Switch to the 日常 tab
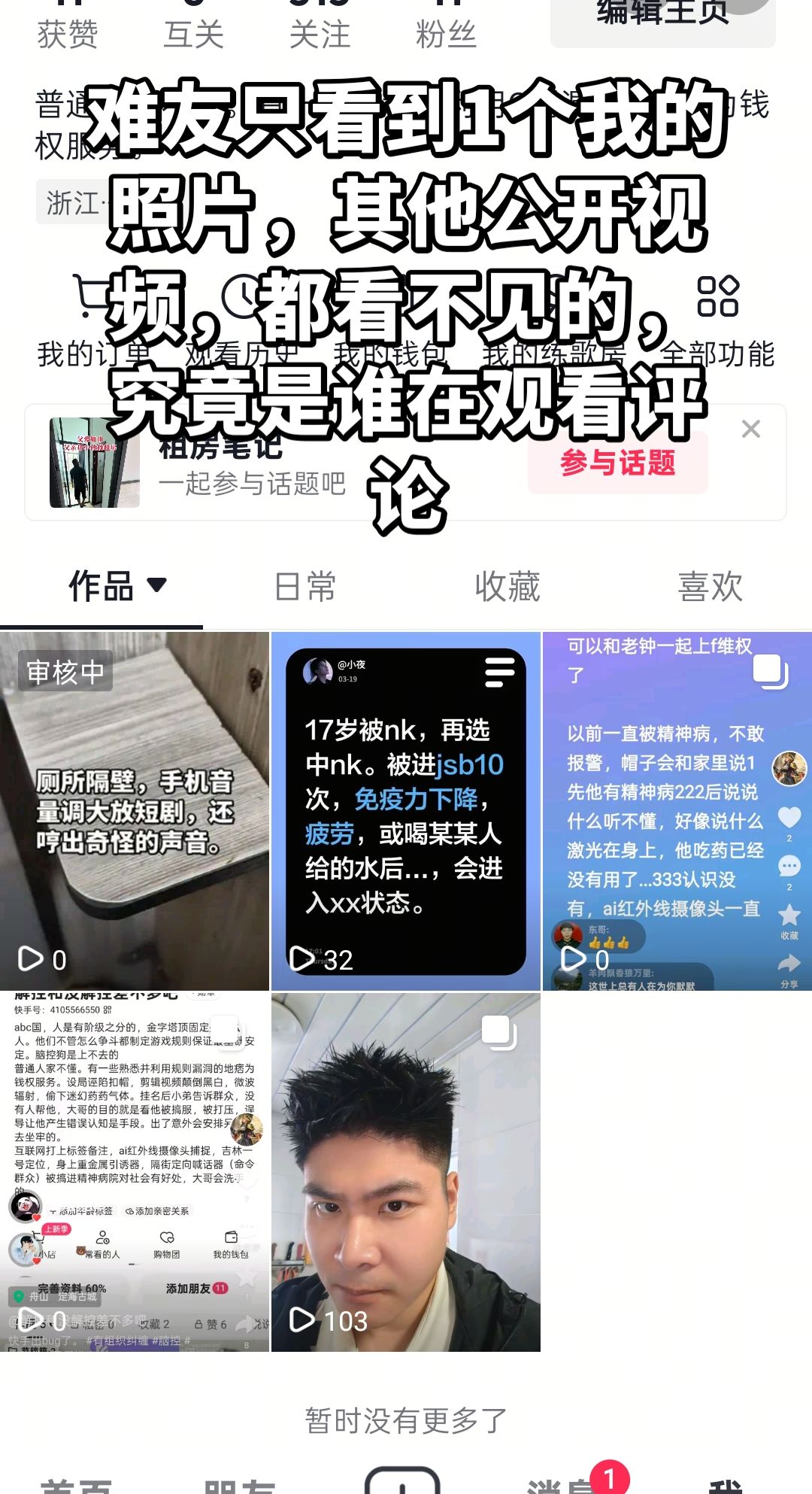This screenshot has width=812, height=1494. coord(304,586)
